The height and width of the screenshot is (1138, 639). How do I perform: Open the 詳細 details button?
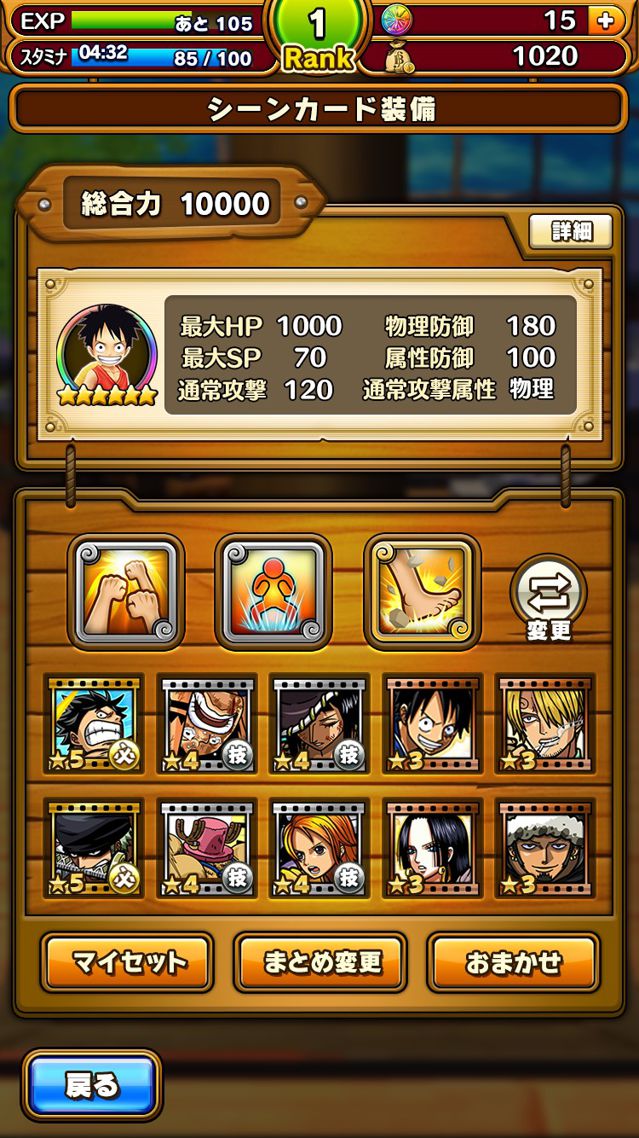click(x=571, y=231)
